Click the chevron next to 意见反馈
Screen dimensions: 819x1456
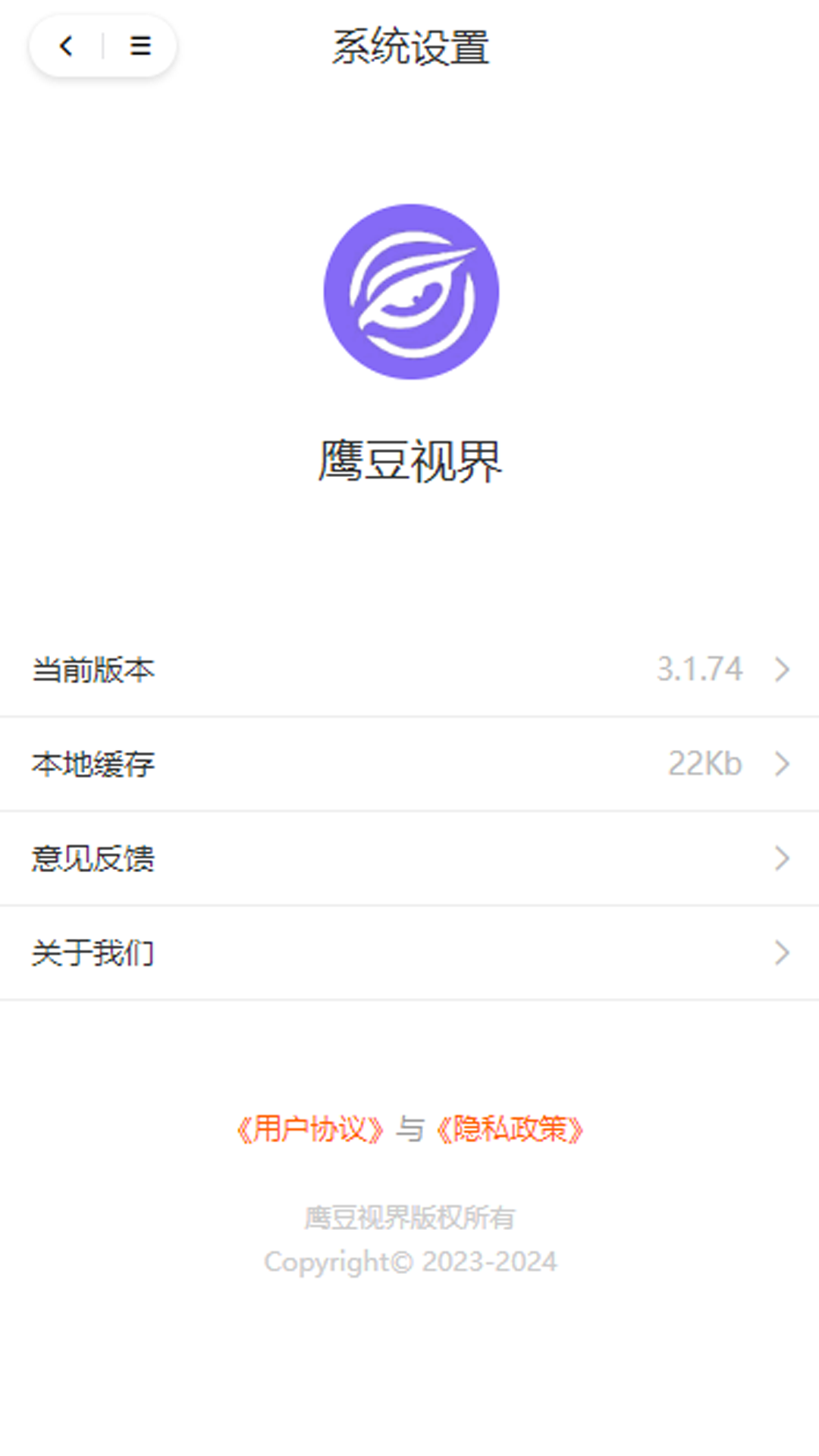782,858
